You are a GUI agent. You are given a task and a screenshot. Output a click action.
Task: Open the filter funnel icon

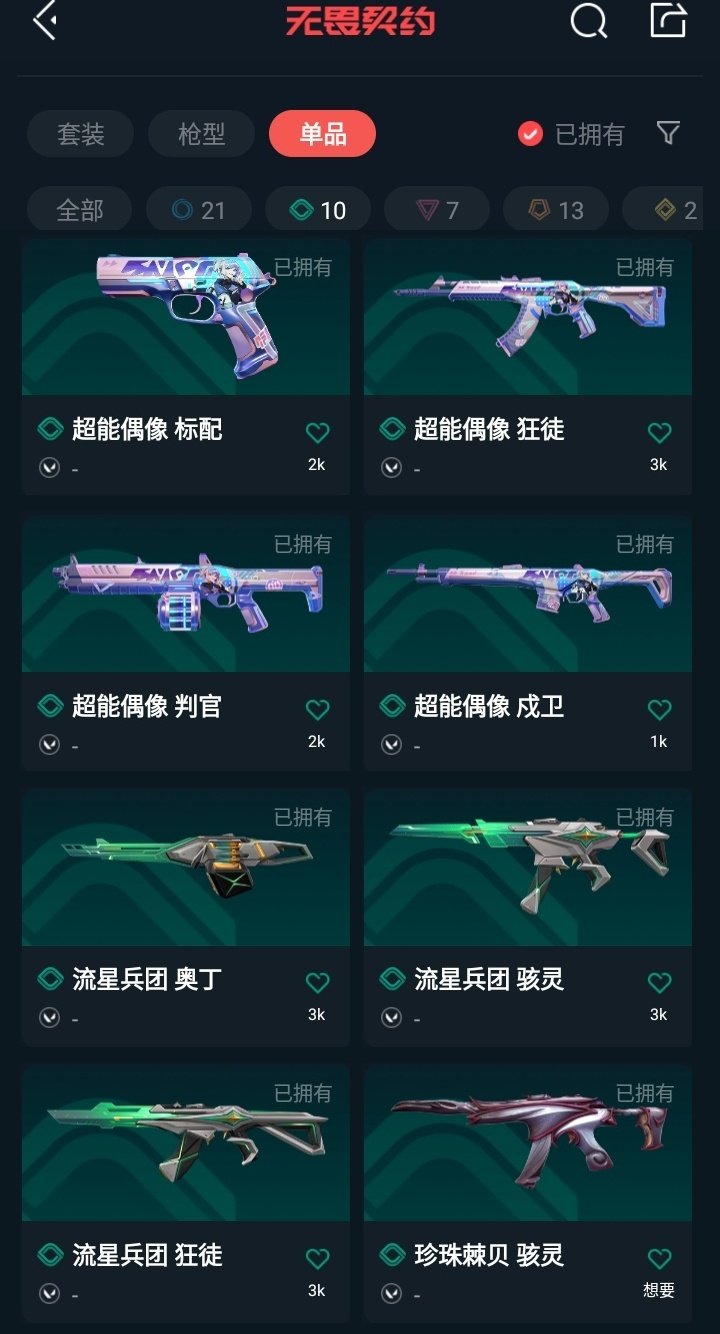click(668, 133)
